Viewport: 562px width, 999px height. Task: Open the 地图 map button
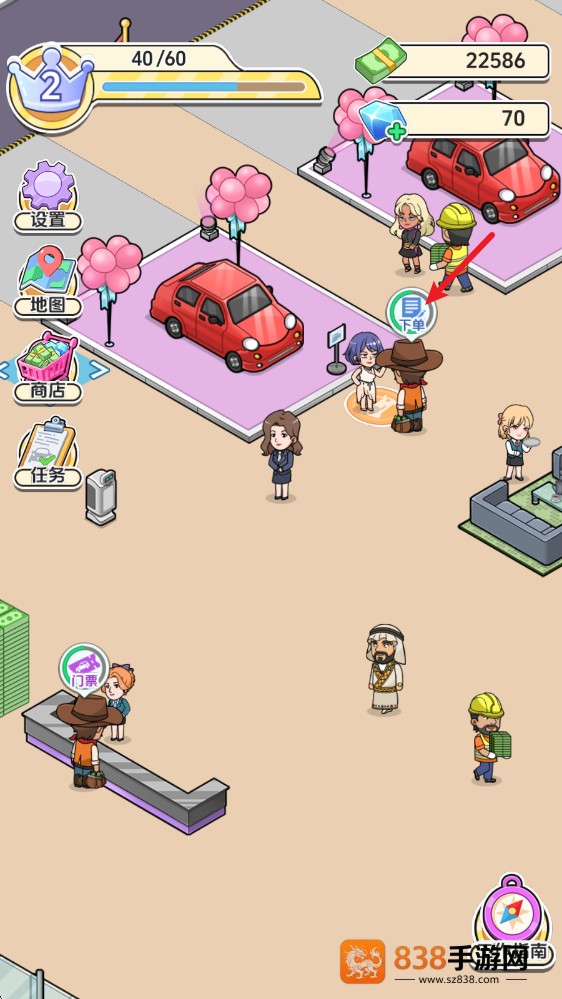48,281
